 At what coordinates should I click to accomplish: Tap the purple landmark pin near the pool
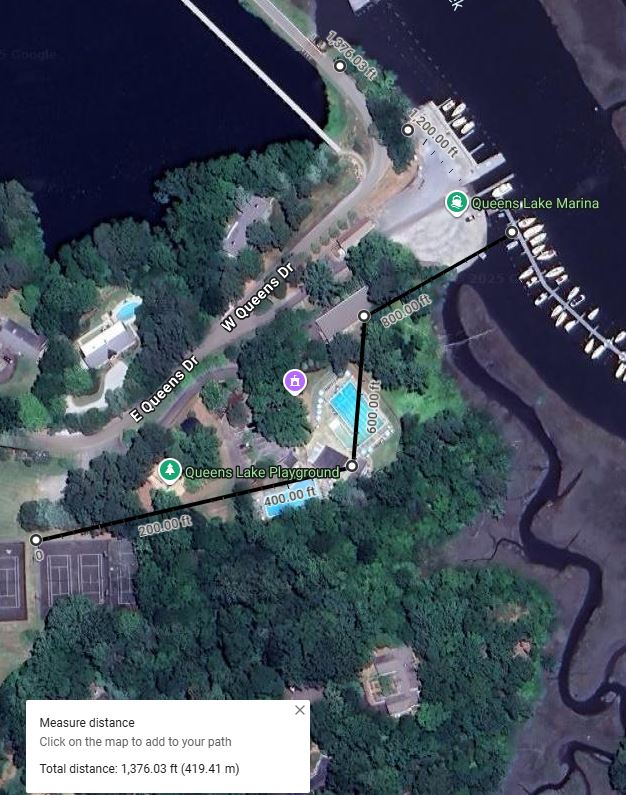pos(294,380)
